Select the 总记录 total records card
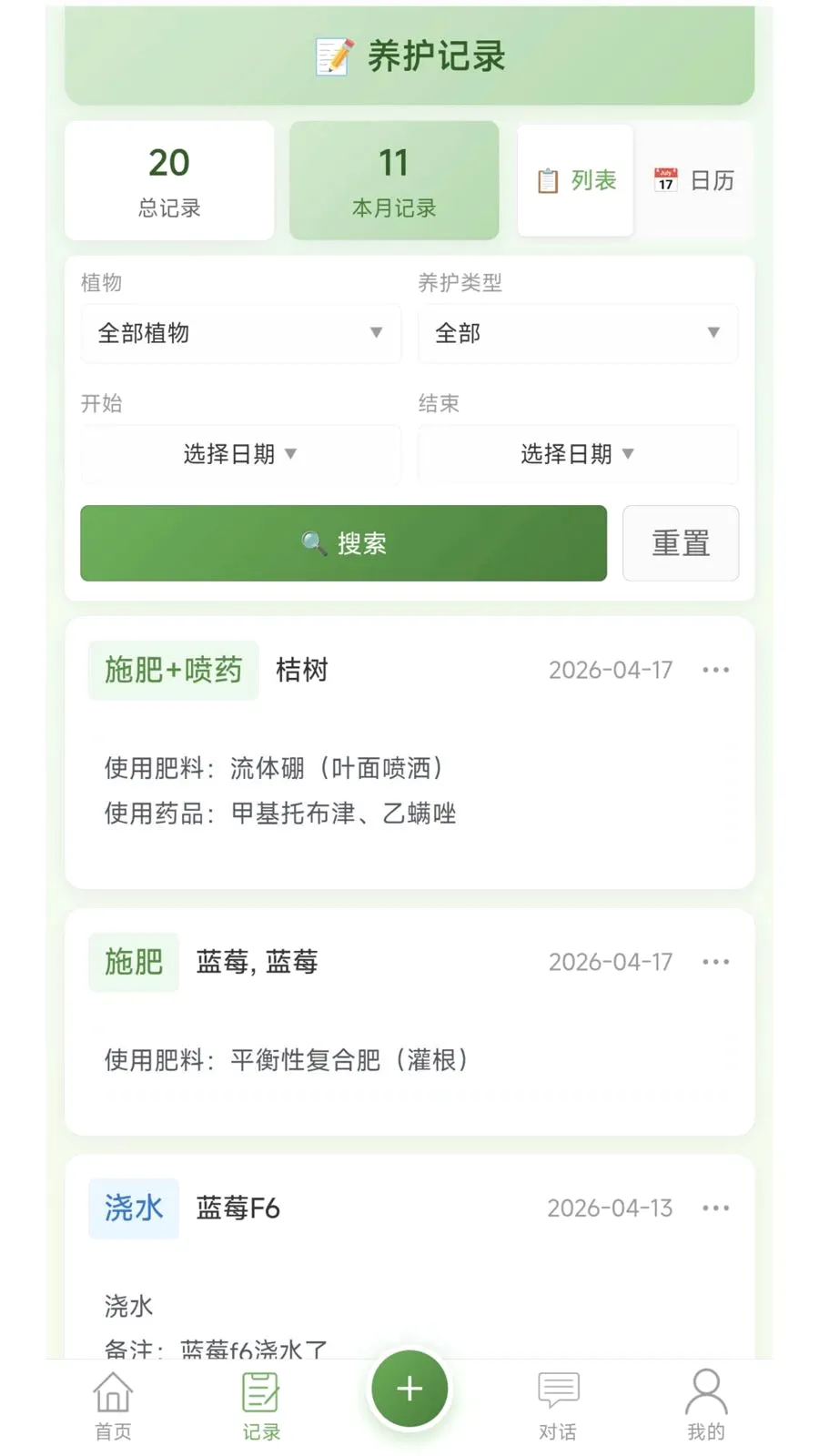Image resolution: width=819 pixels, height=1456 pixels. point(169,180)
